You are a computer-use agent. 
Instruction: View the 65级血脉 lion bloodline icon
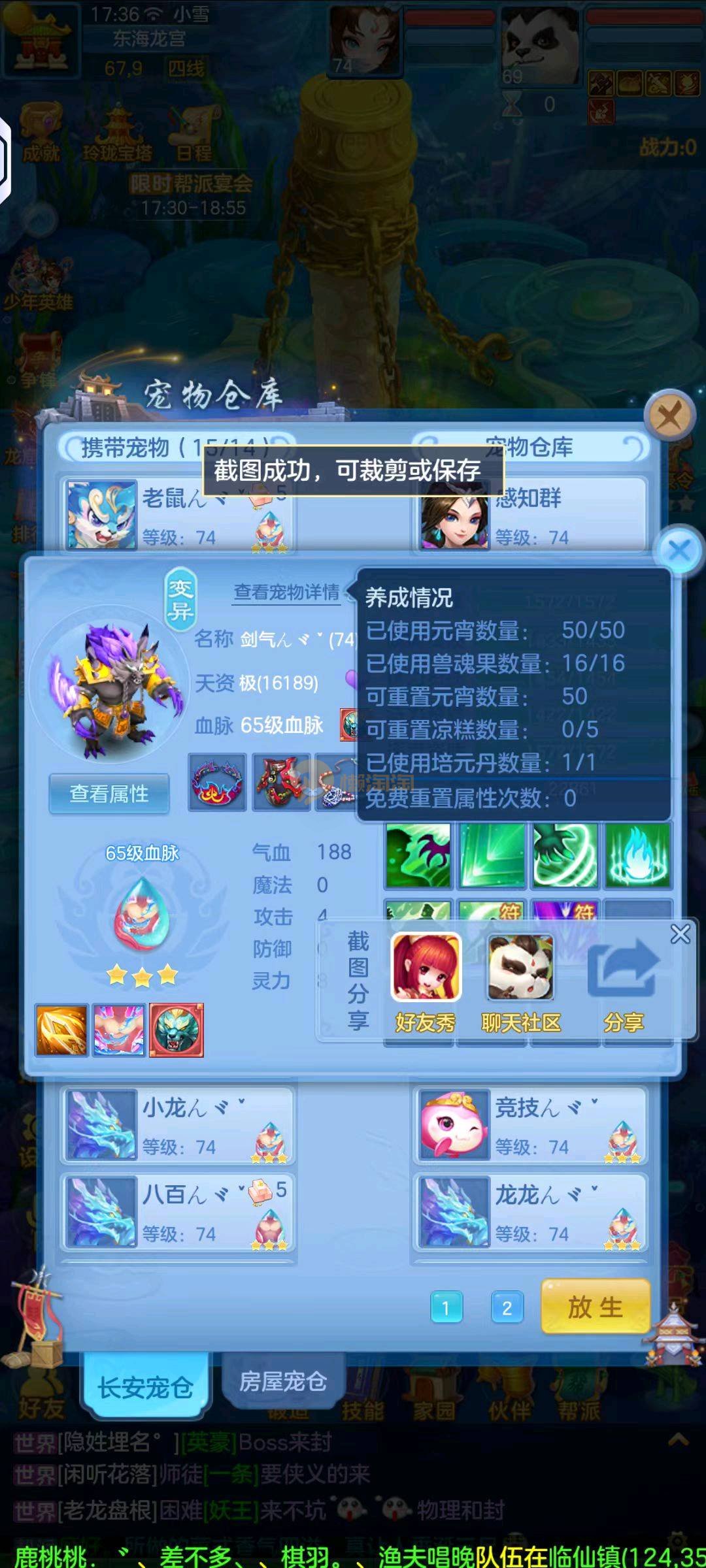(176, 1030)
